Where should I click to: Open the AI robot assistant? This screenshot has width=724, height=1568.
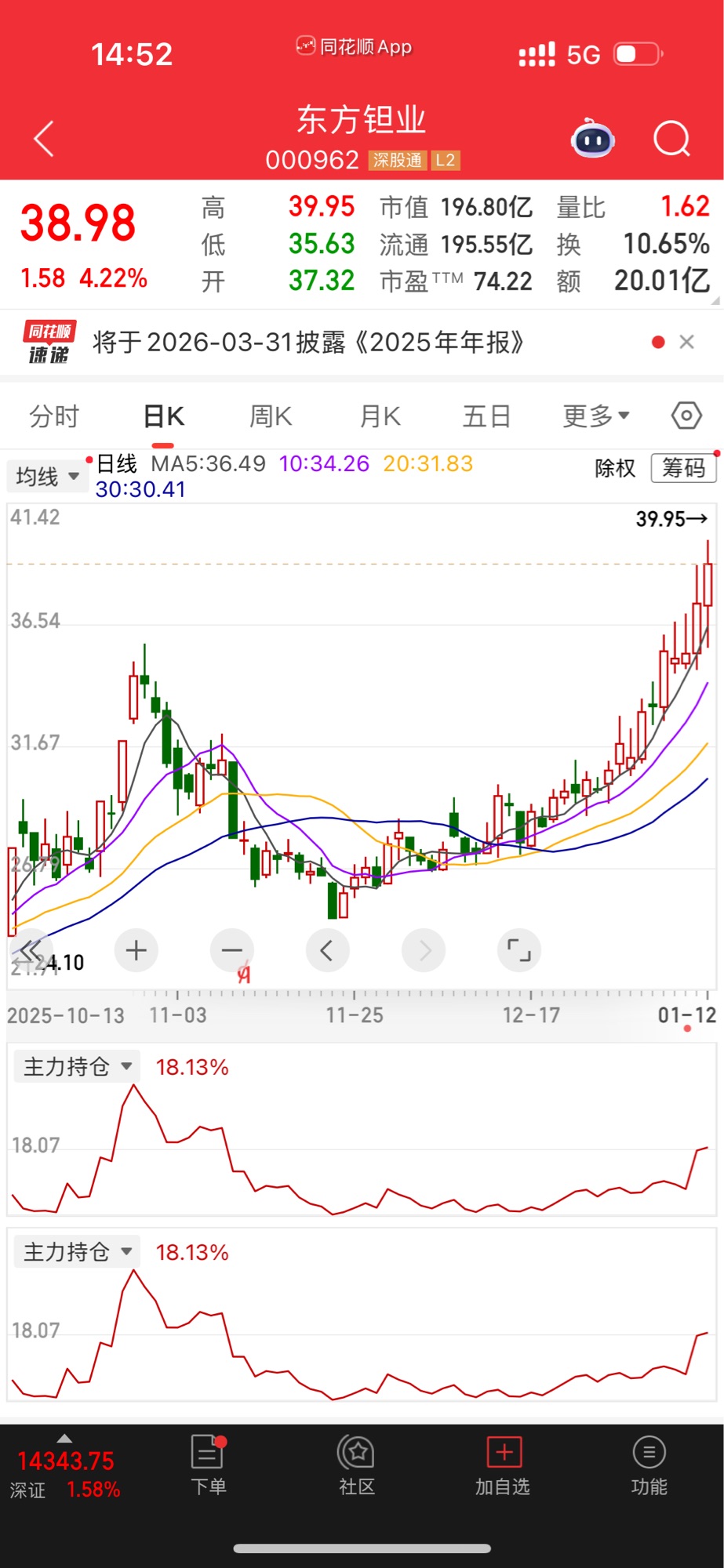pyautogui.click(x=592, y=140)
